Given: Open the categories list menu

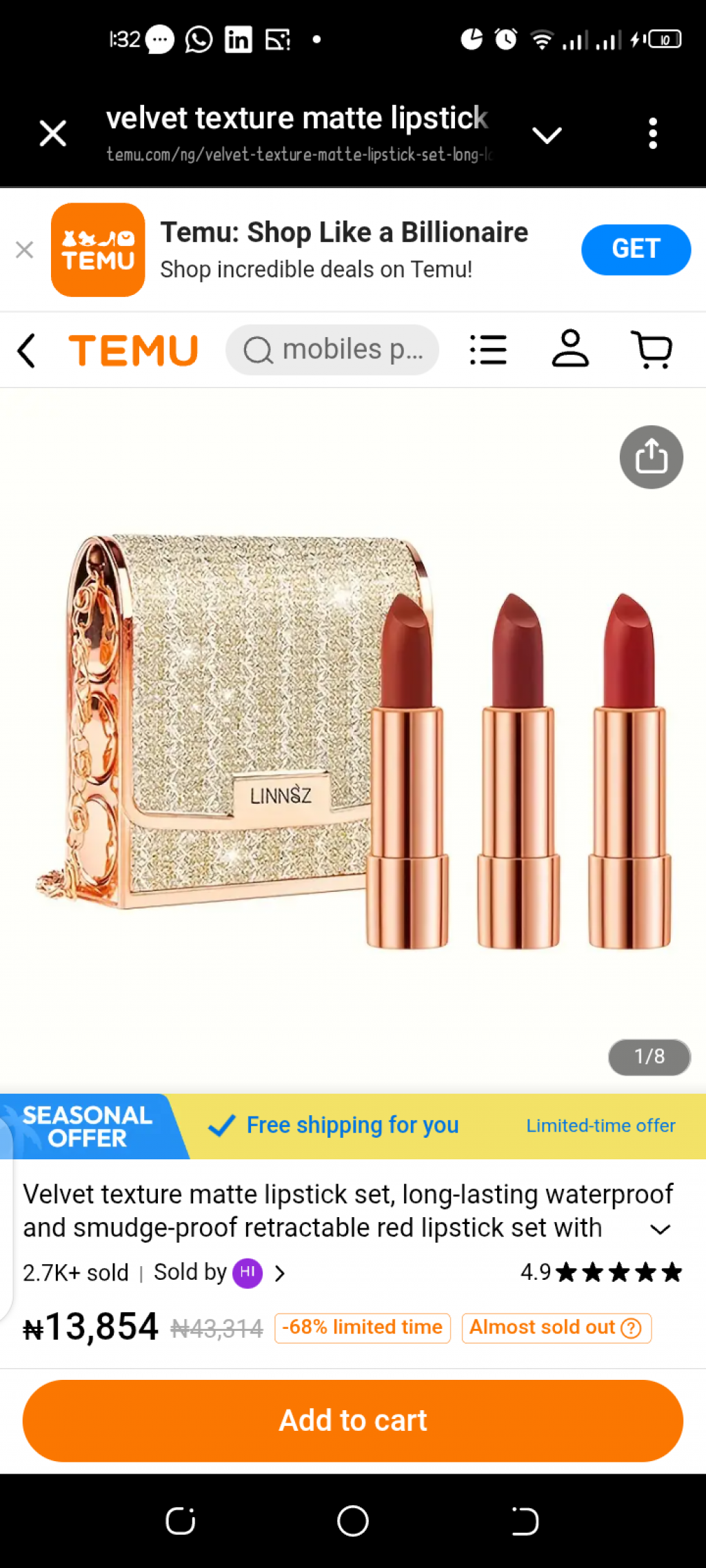Looking at the screenshot, I should pyautogui.click(x=488, y=350).
